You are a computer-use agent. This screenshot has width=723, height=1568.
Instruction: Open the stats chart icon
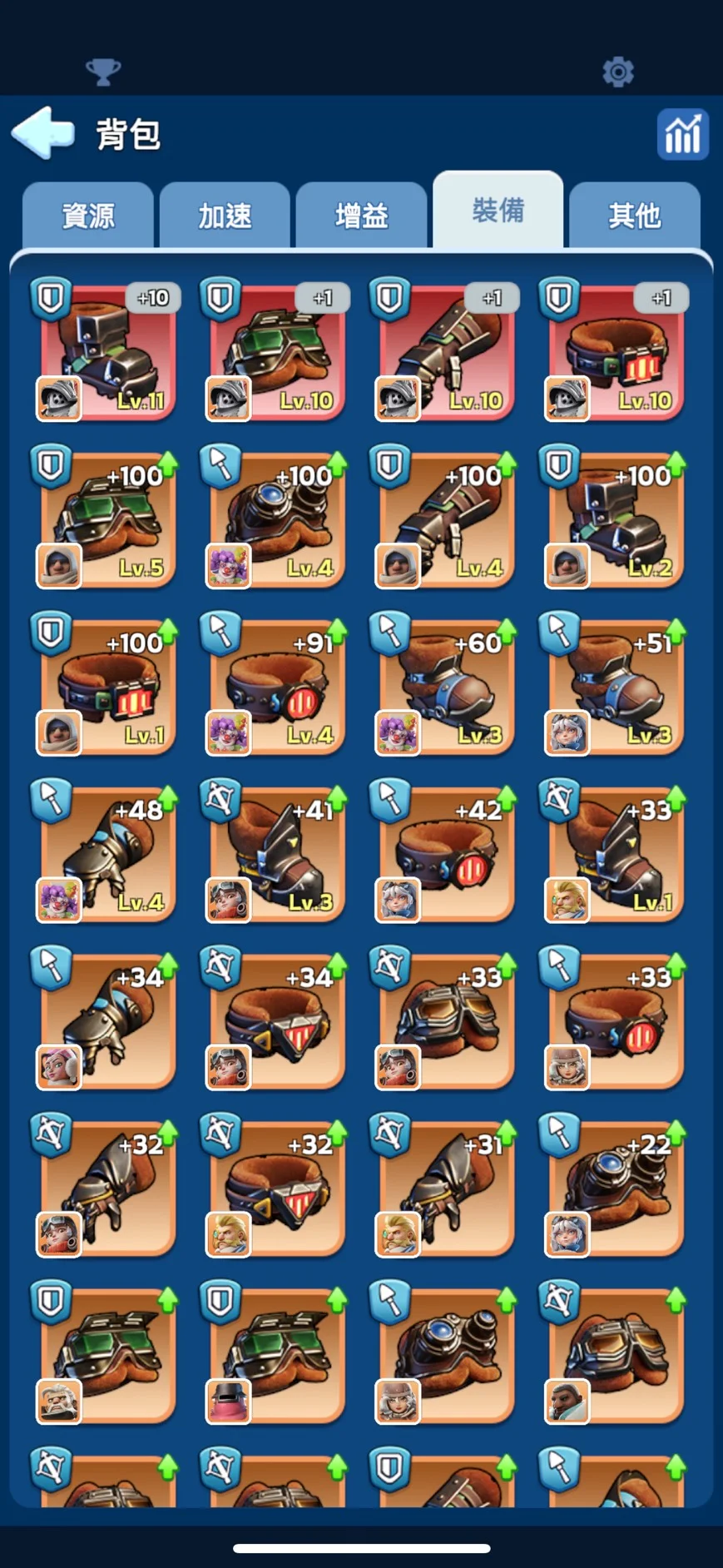click(682, 134)
